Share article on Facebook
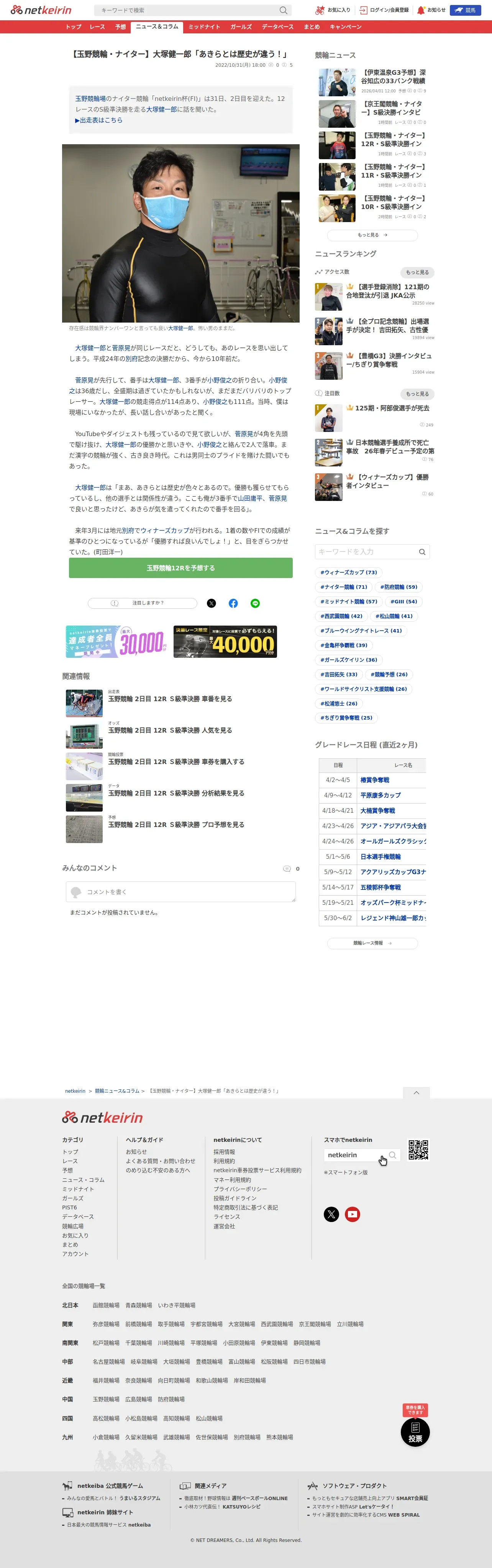This screenshot has height=1568, width=492. [233, 603]
